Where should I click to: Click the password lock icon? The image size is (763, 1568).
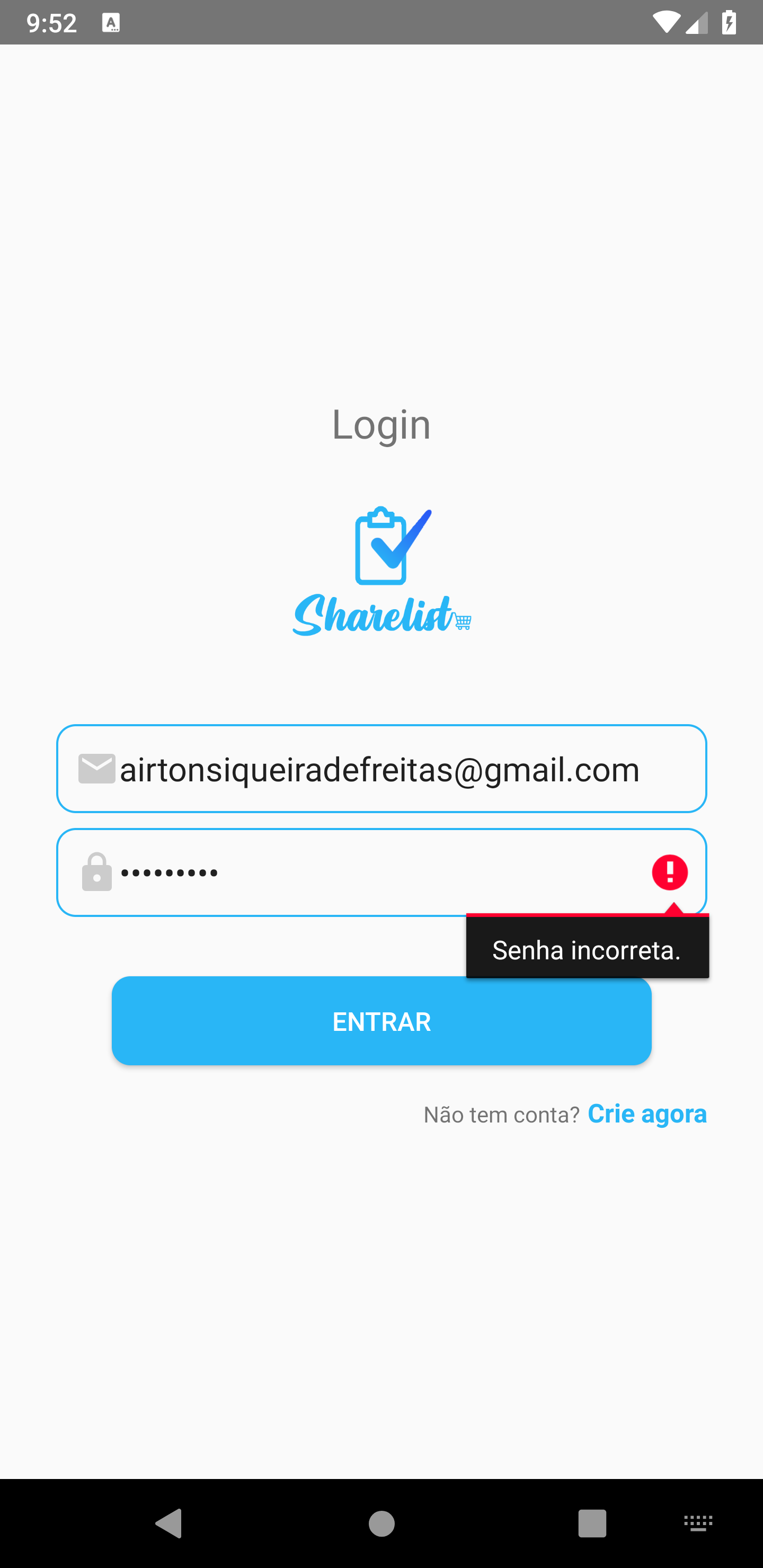pos(96,872)
